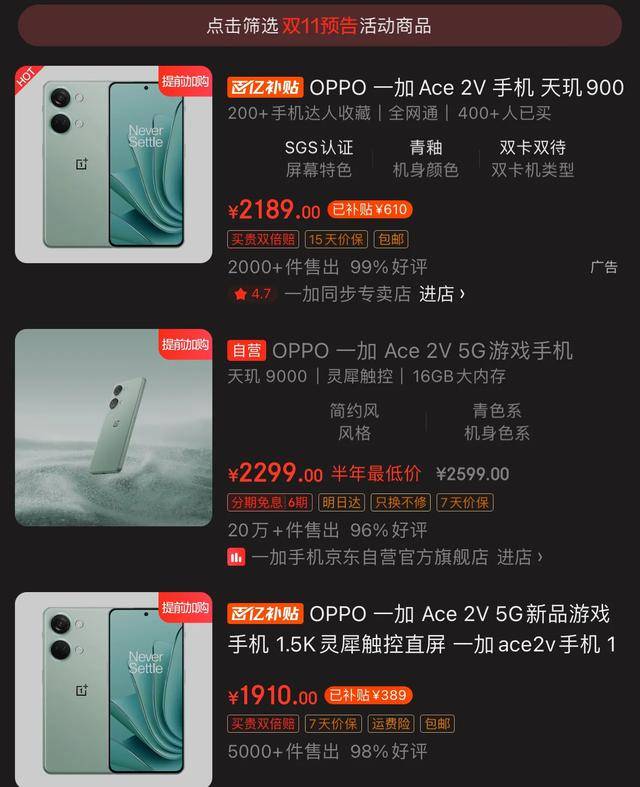640x787 pixels.
Task: Enter the 一加同步专卖店 store
Action: pos(441,294)
